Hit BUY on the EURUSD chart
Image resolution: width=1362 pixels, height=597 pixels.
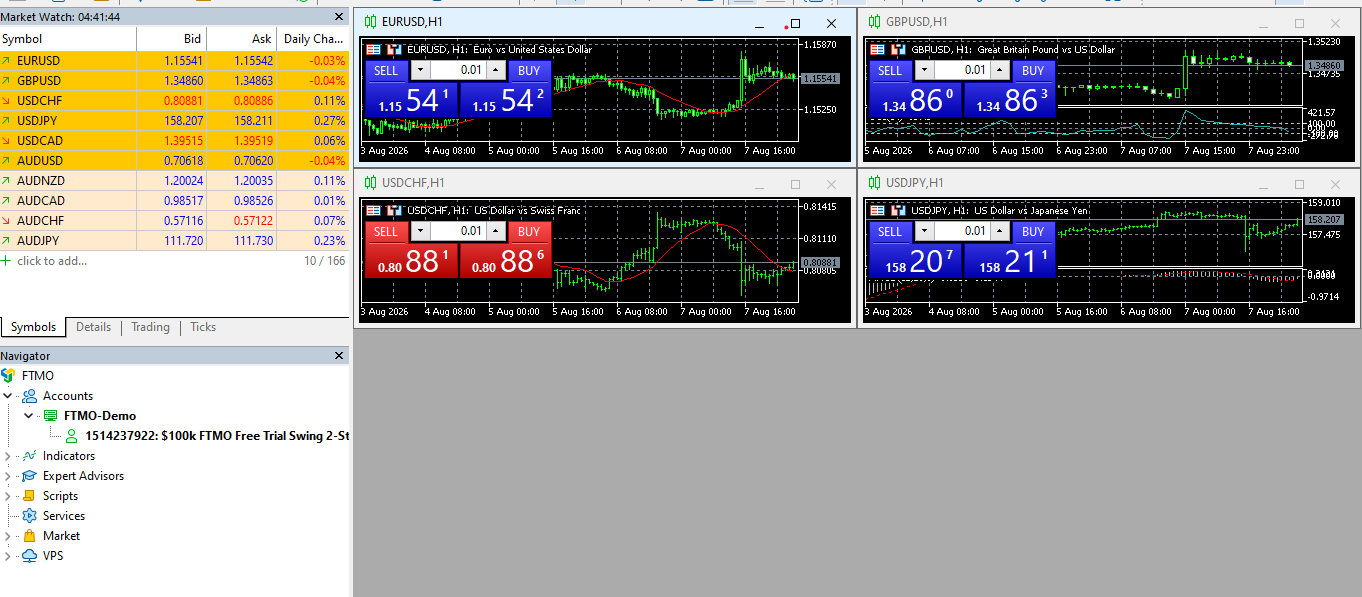[x=530, y=70]
